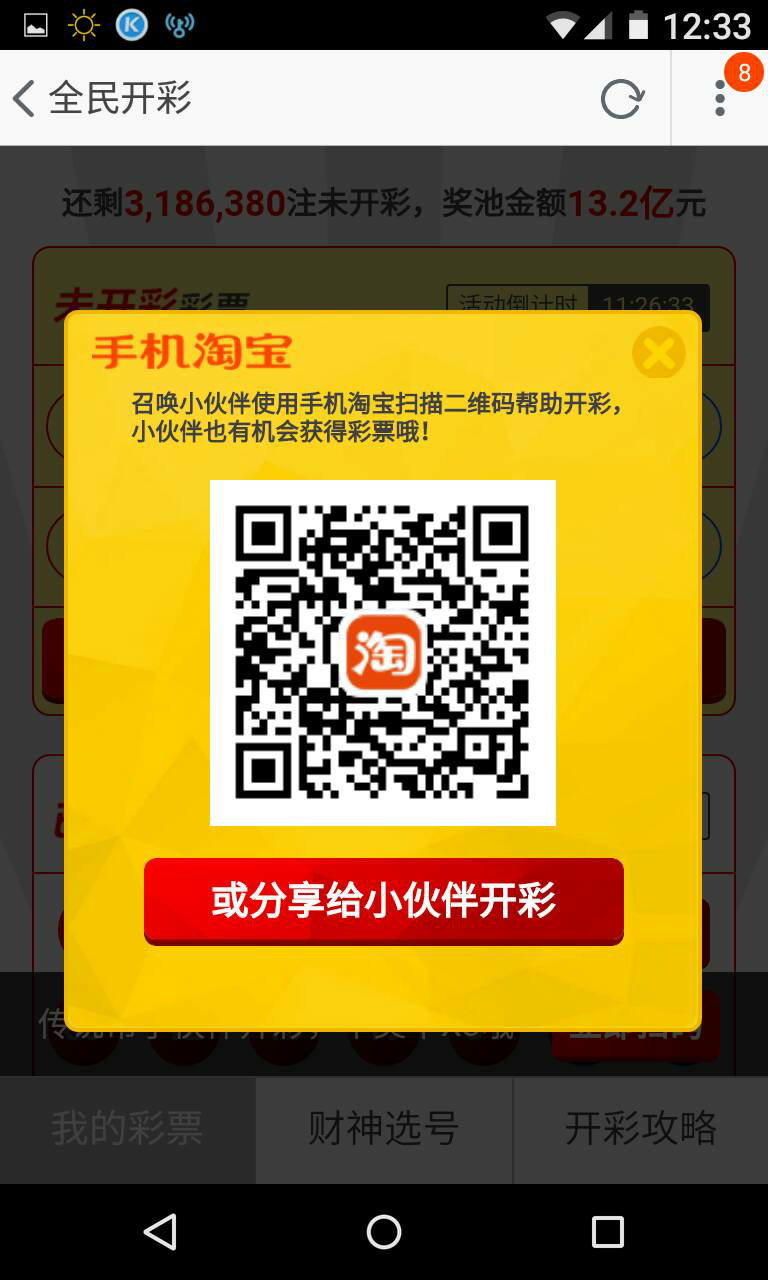Close the 手机淘宝 QR code popup
The height and width of the screenshot is (1280, 768).
pyautogui.click(x=658, y=353)
